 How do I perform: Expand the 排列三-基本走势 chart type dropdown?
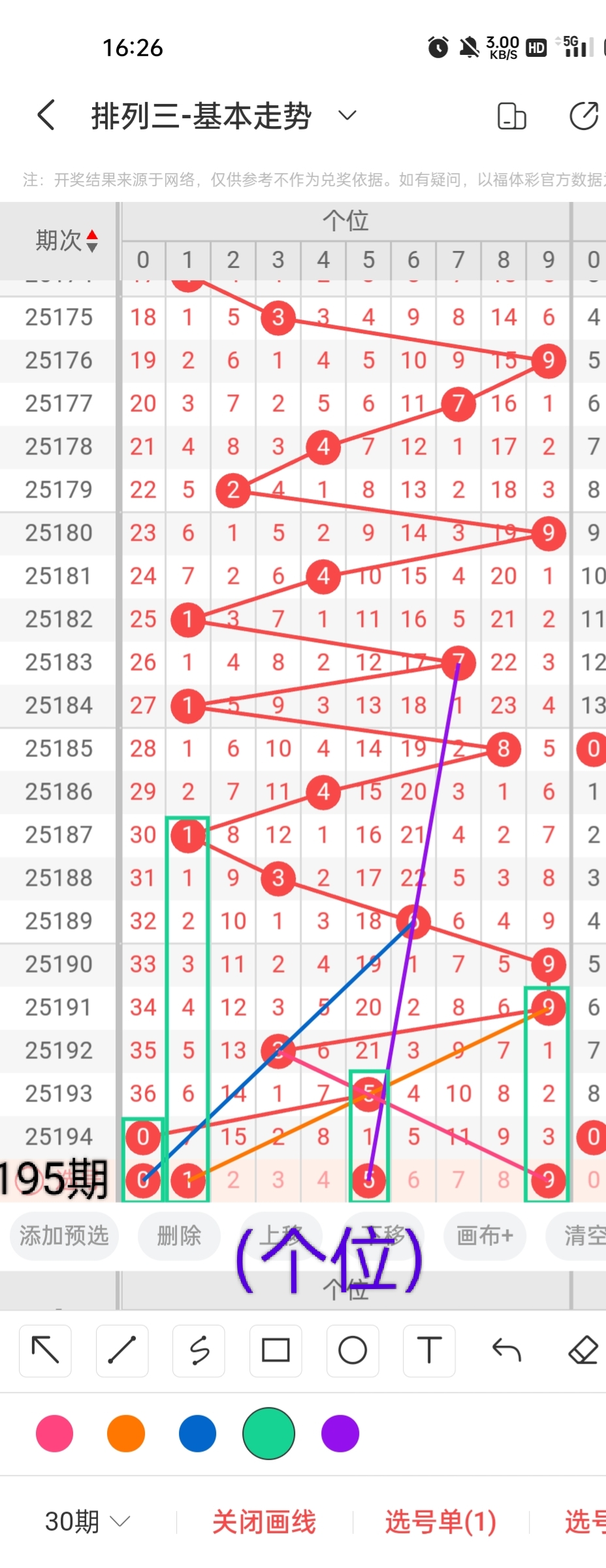[x=347, y=116]
